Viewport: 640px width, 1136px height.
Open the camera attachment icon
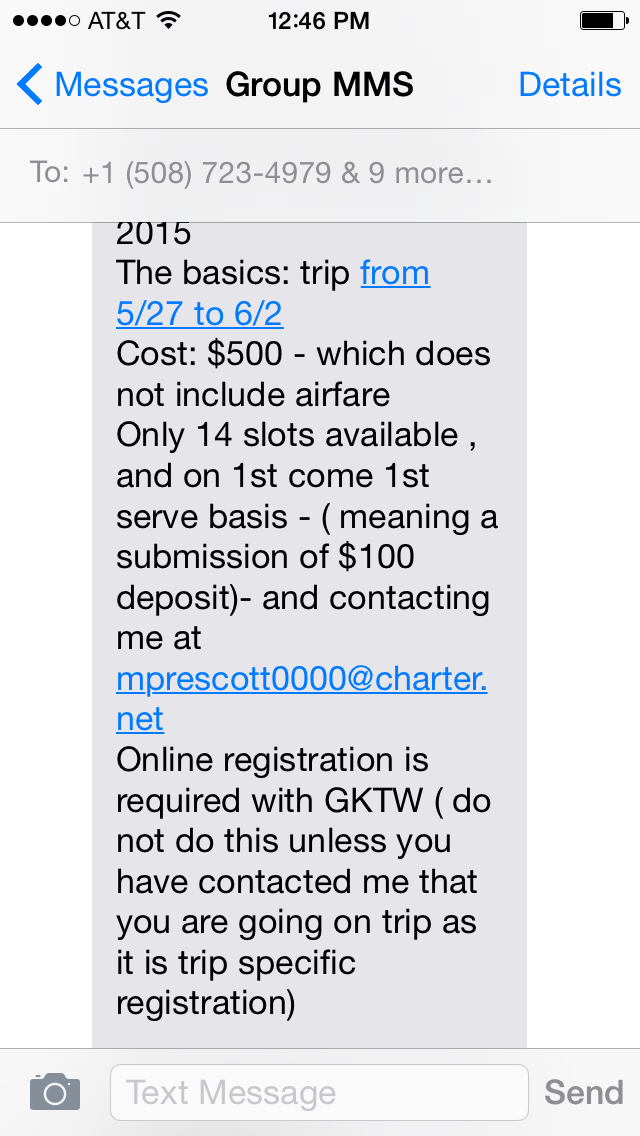click(x=55, y=1092)
